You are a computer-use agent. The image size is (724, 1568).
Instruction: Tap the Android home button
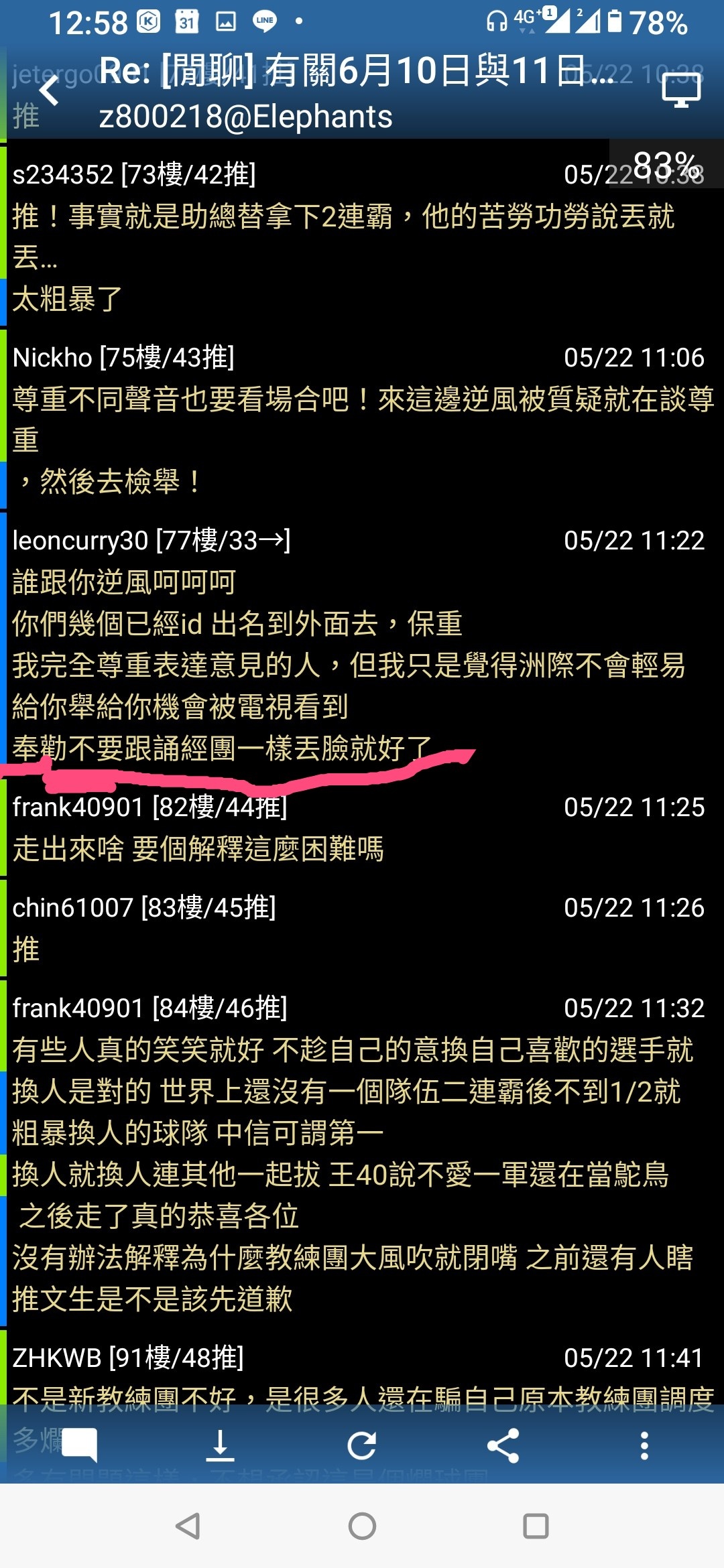pyautogui.click(x=362, y=1526)
